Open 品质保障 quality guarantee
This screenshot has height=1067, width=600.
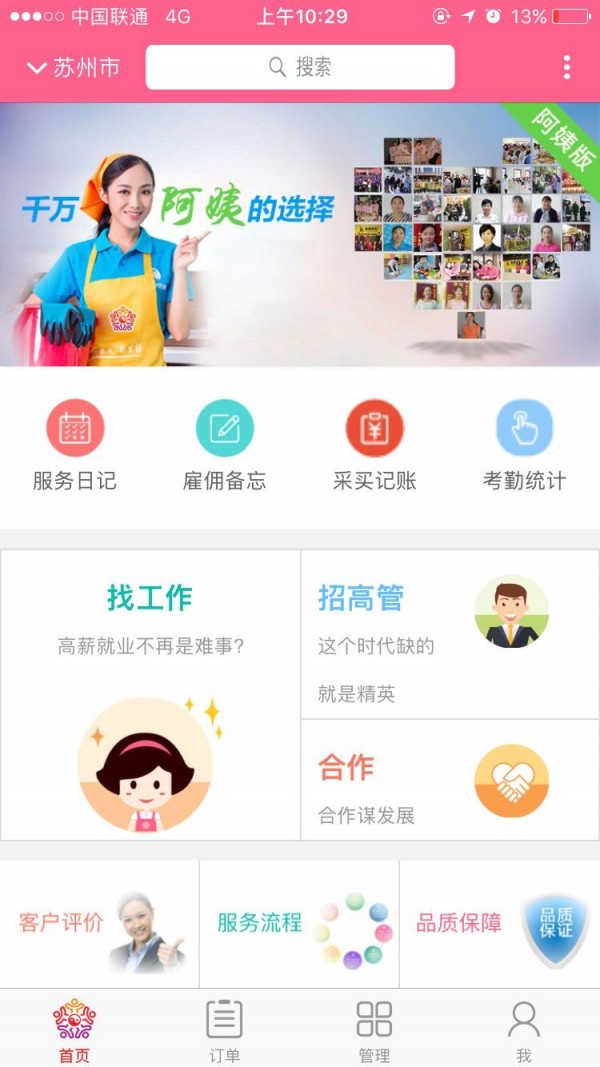point(500,925)
